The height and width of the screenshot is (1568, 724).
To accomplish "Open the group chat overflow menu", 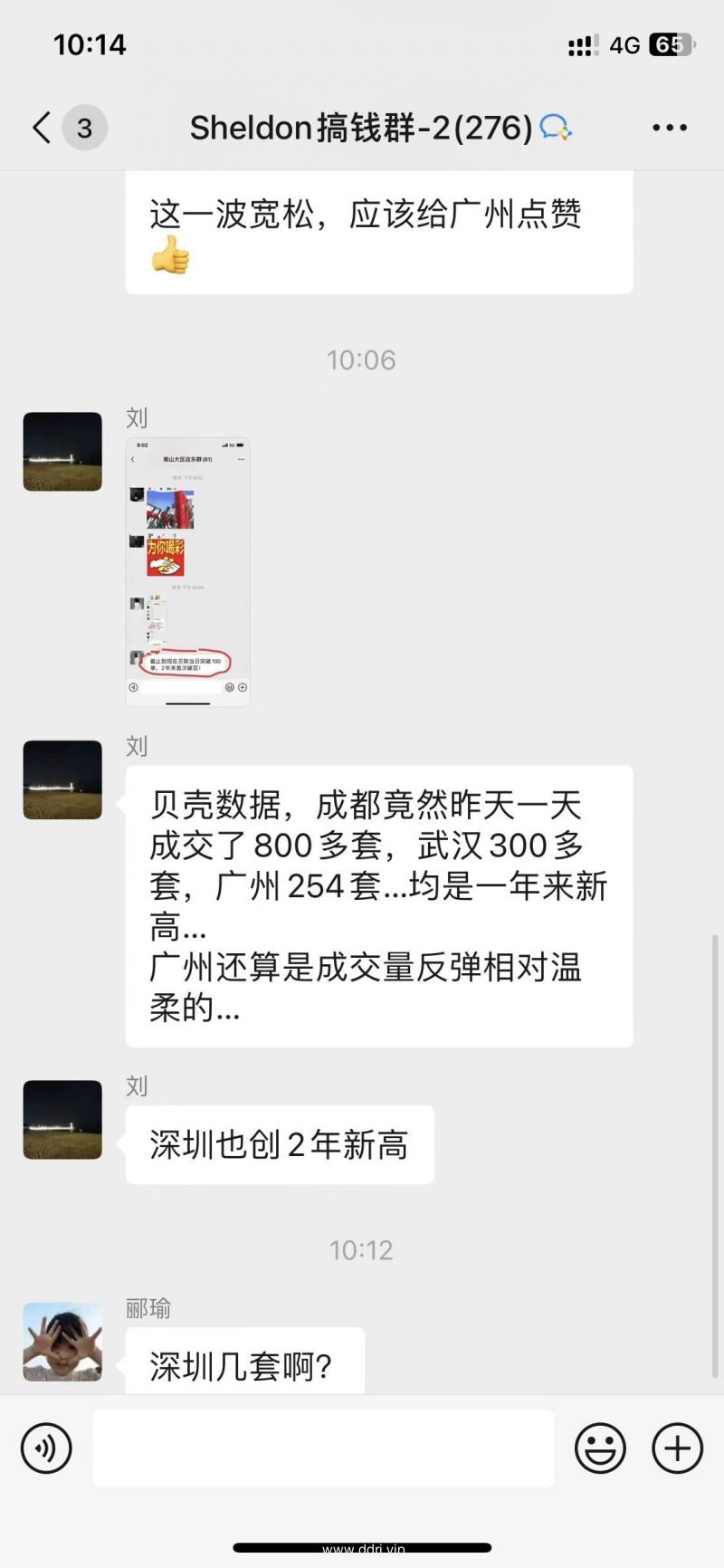I will (670, 128).
